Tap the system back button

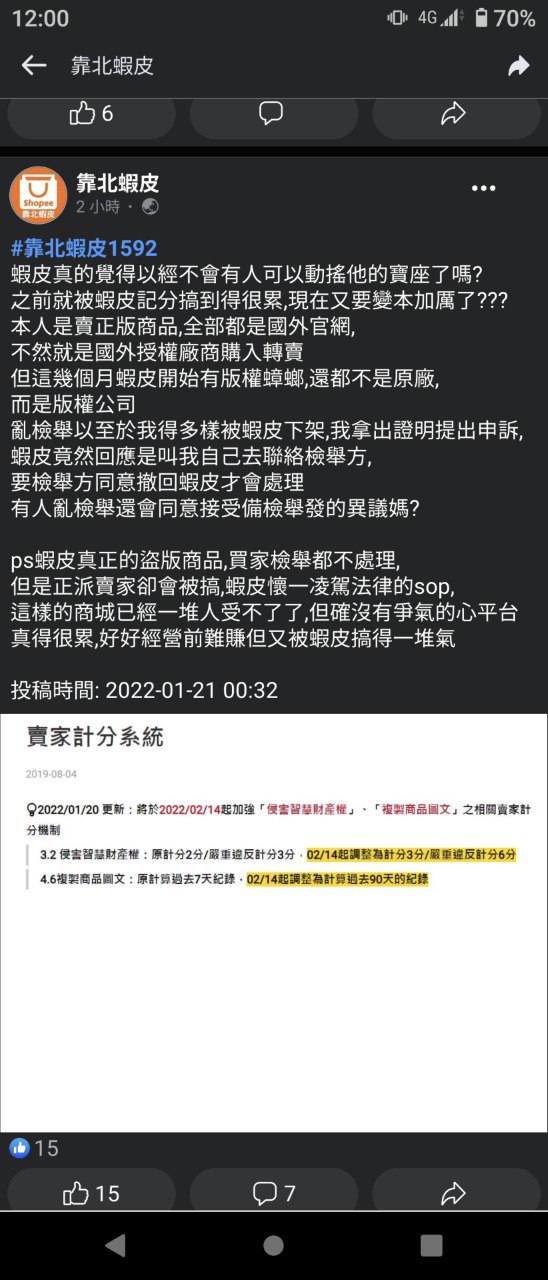coord(115,1245)
